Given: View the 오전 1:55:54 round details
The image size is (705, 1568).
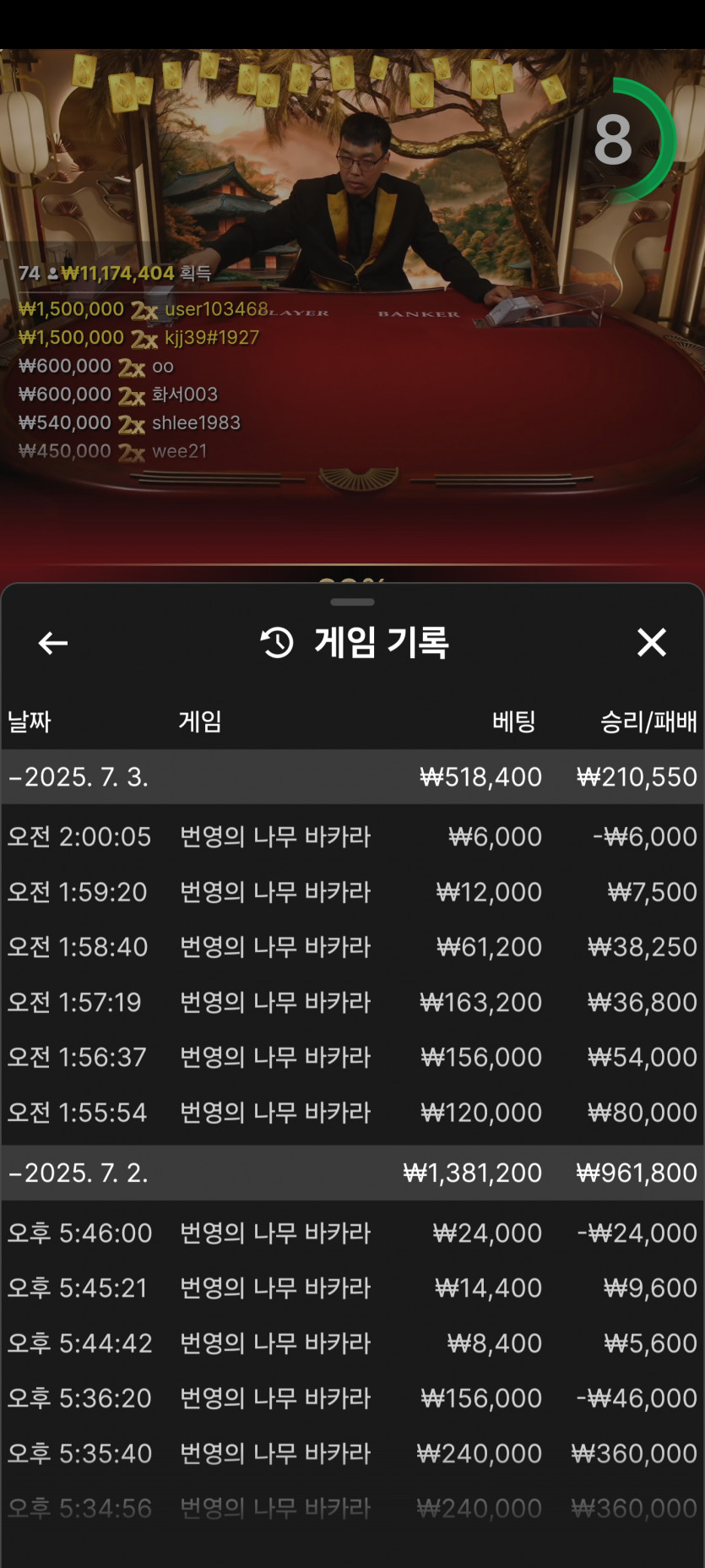Looking at the screenshot, I should [352, 1112].
